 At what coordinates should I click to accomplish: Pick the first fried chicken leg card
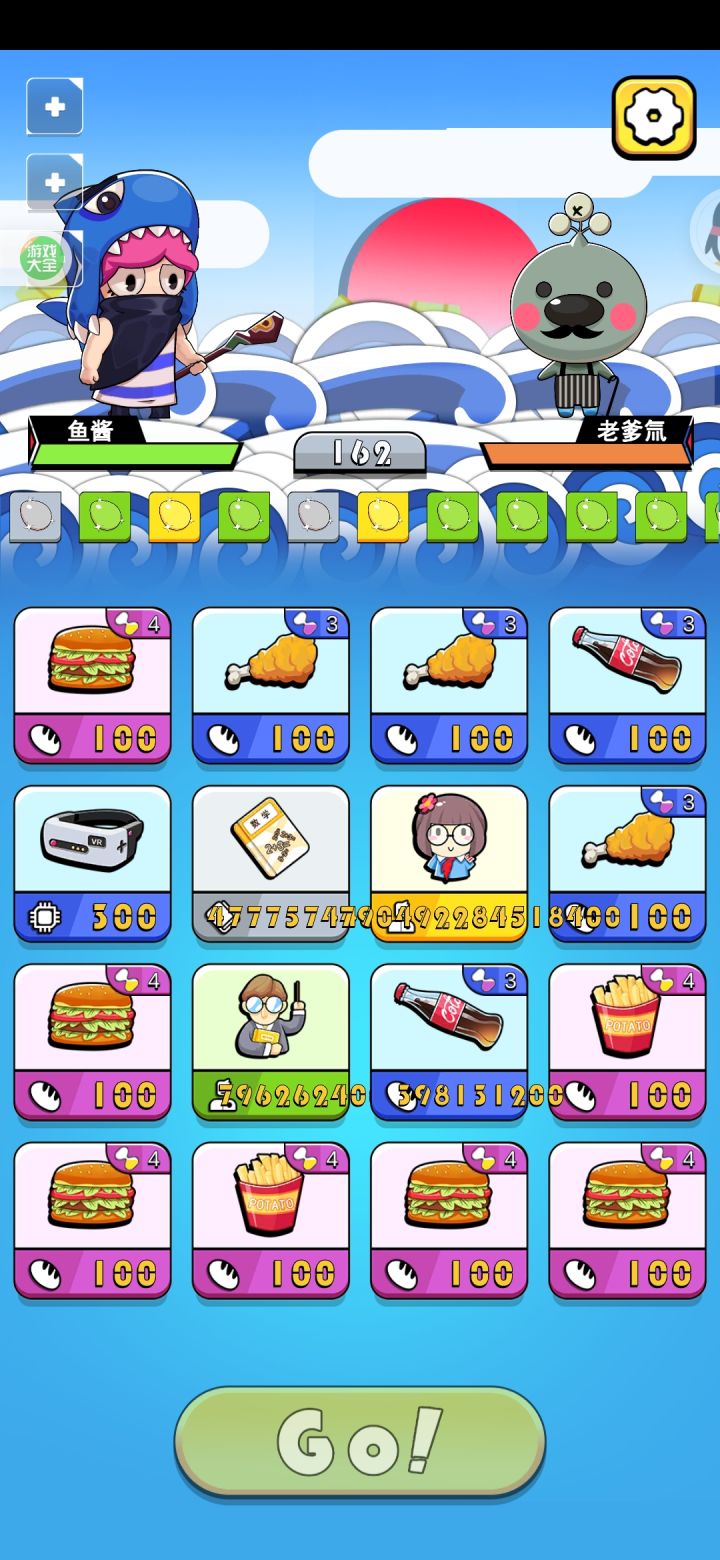click(x=270, y=685)
